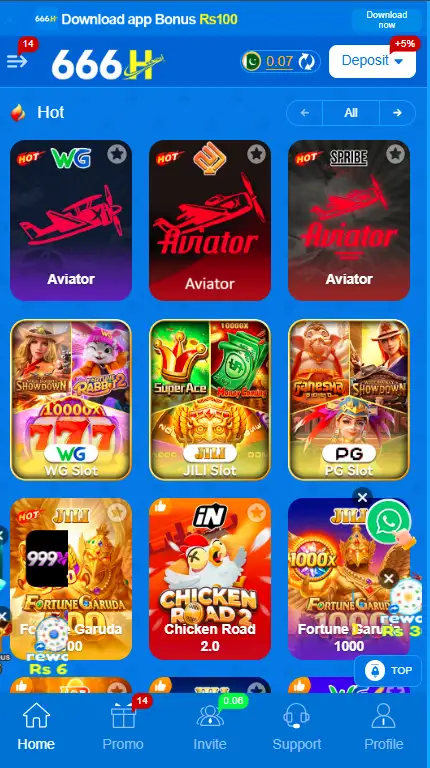Image resolution: width=430 pixels, height=768 pixels.
Task: Open the WG Aviator game
Action: point(71,220)
